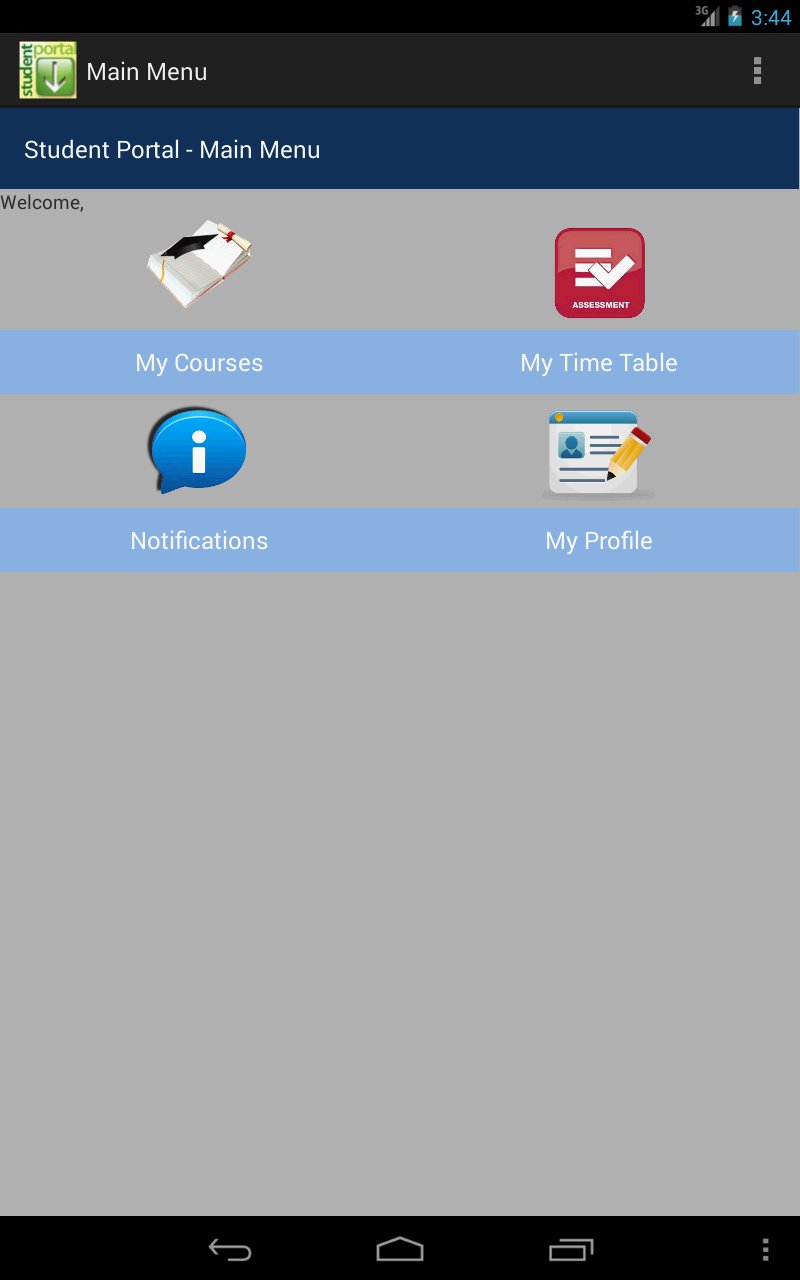Screen dimensions: 800x1280
Task: Tap the battery charging icon in the status bar
Action: point(736,16)
